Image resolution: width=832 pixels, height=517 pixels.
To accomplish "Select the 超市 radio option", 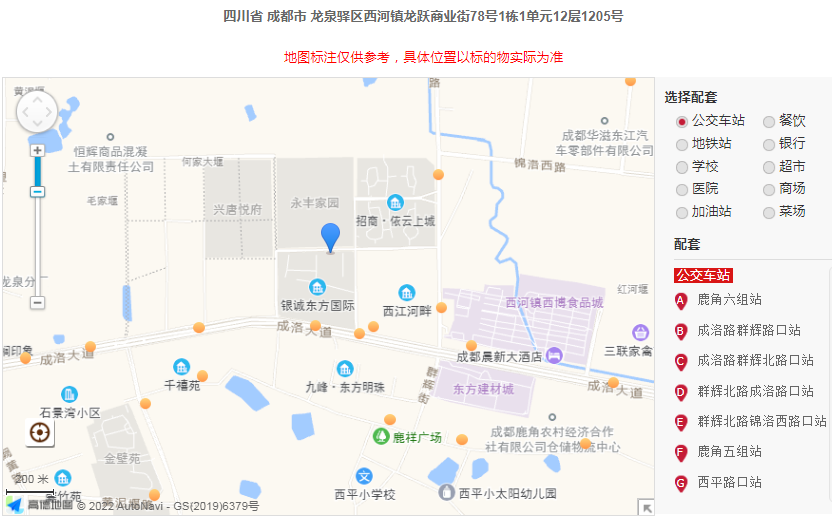I will tap(769, 167).
